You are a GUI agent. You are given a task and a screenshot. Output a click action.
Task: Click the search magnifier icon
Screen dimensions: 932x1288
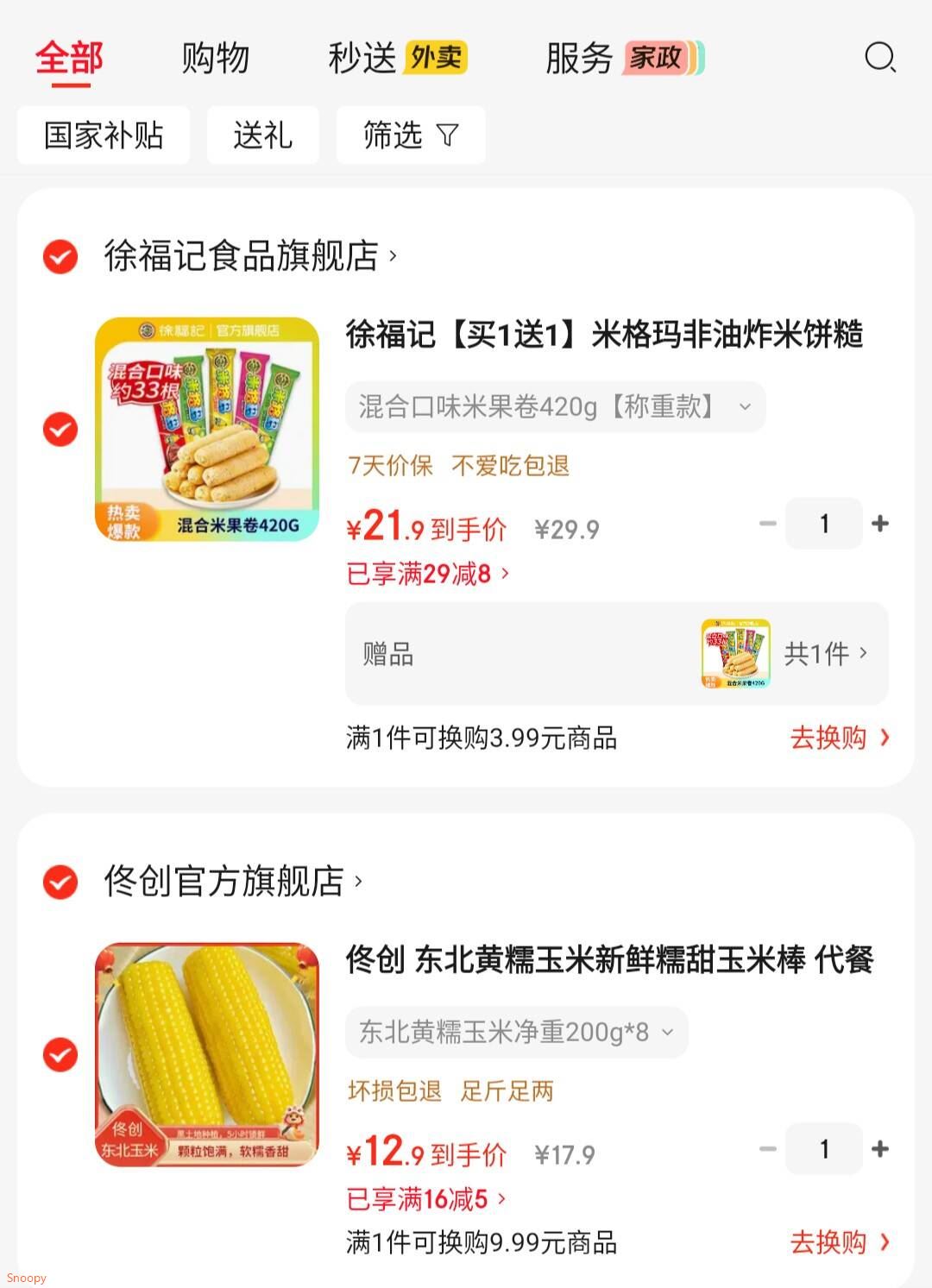pyautogui.click(x=878, y=59)
